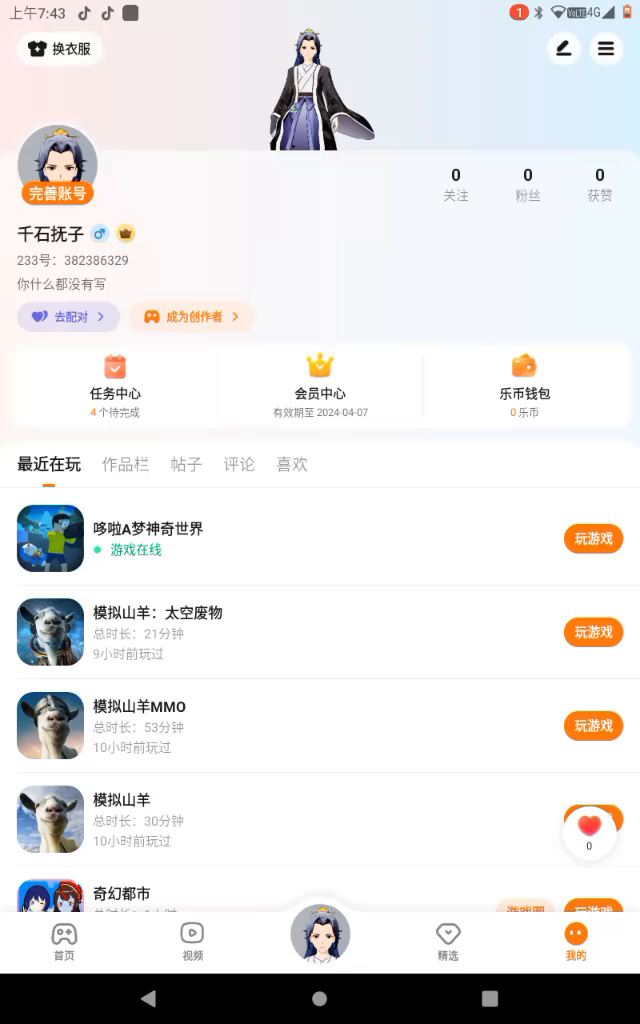Tap 成为创作者 to become a creator
Image resolution: width=640 pixels, height=1024 pixels.
(191, 317)
